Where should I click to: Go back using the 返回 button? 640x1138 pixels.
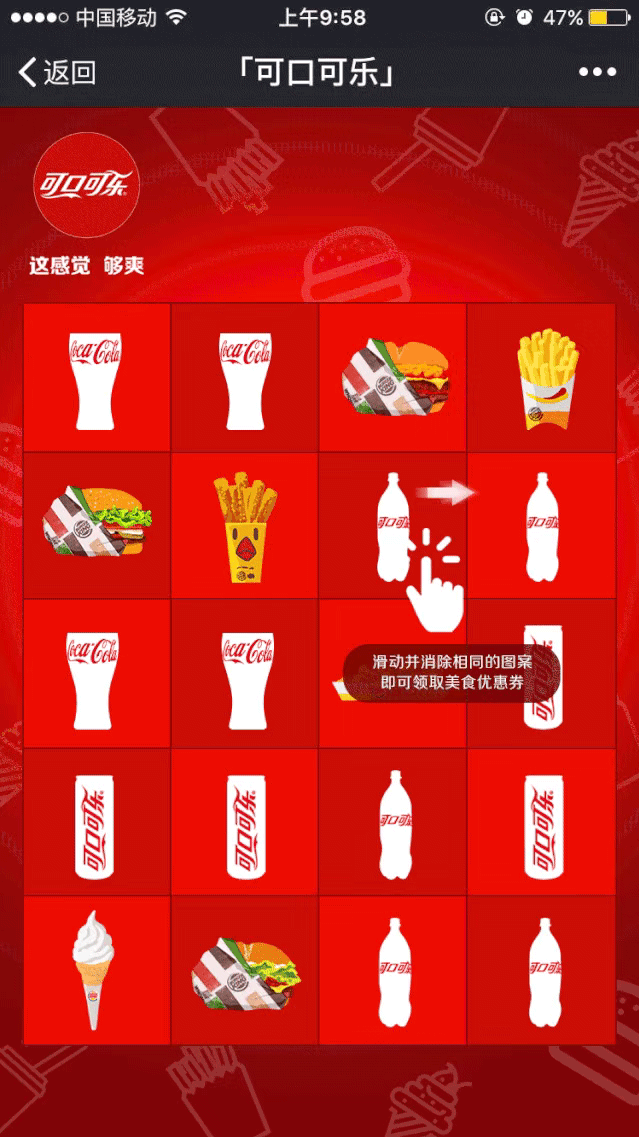coord(57,72)
